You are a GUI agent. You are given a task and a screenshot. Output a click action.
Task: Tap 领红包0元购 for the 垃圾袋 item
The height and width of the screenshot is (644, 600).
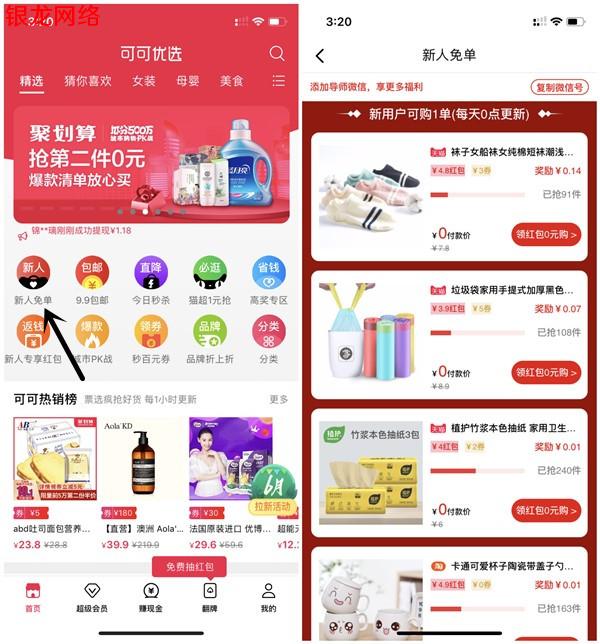tap(545, 373)
